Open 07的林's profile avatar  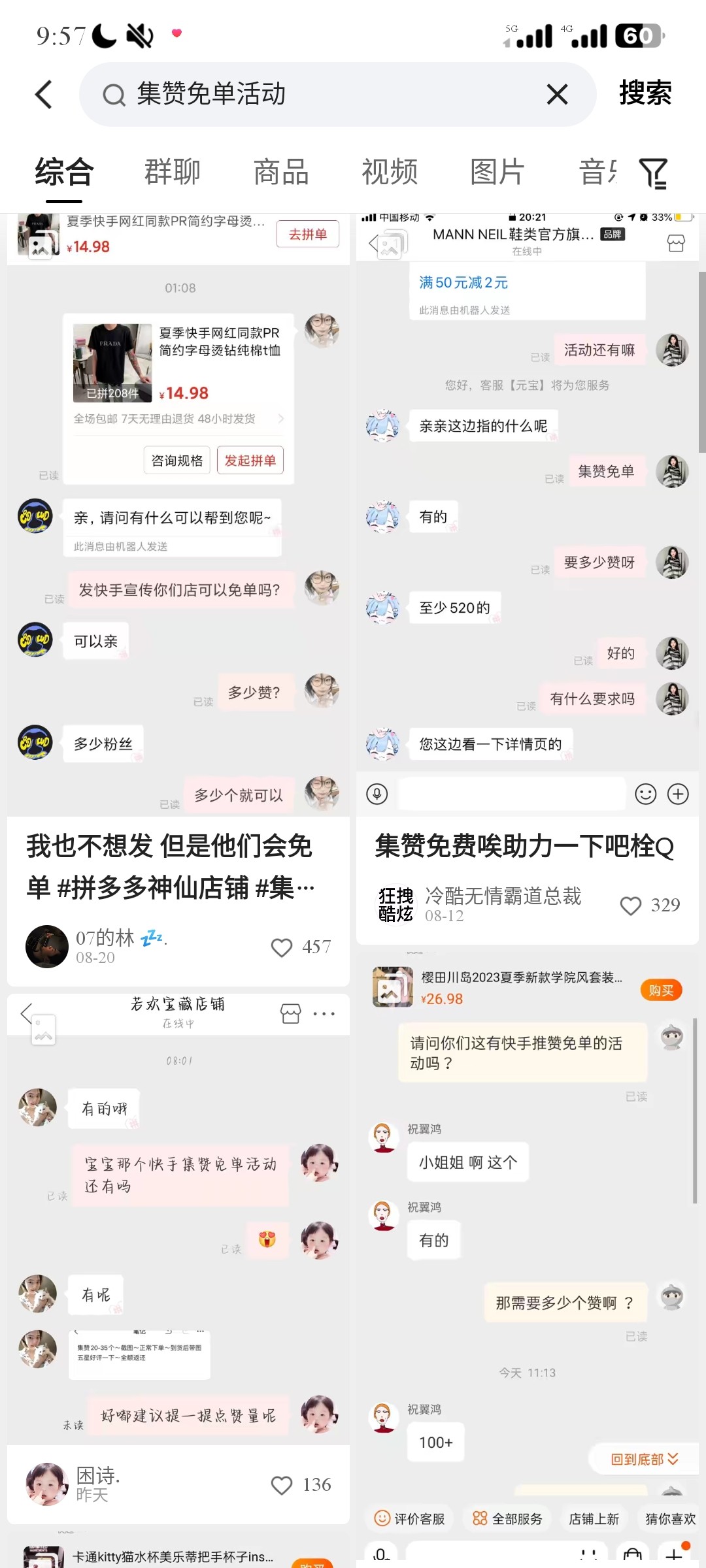pos(47,947)
